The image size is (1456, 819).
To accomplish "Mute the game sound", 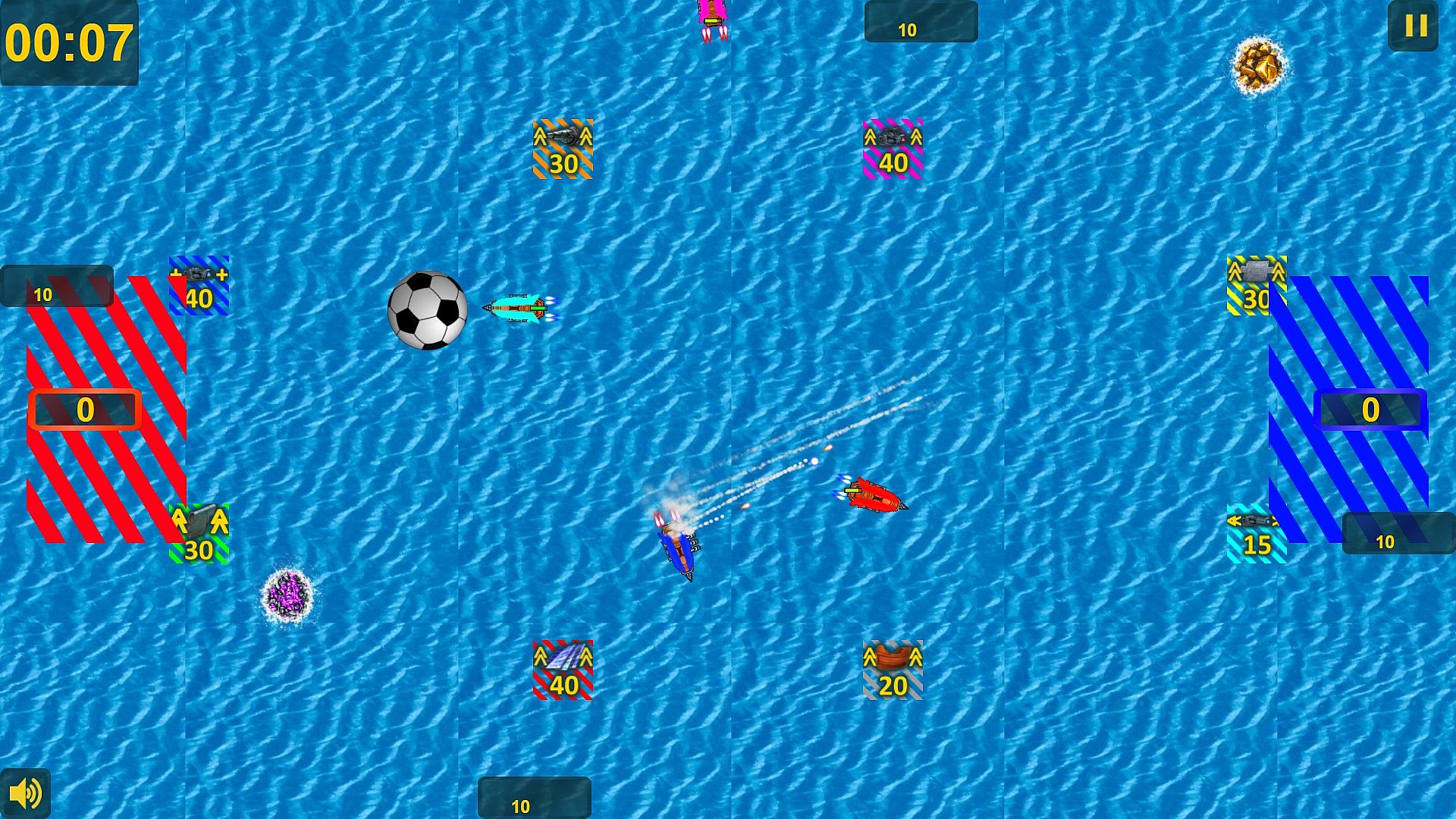I will tap(26, 793).
